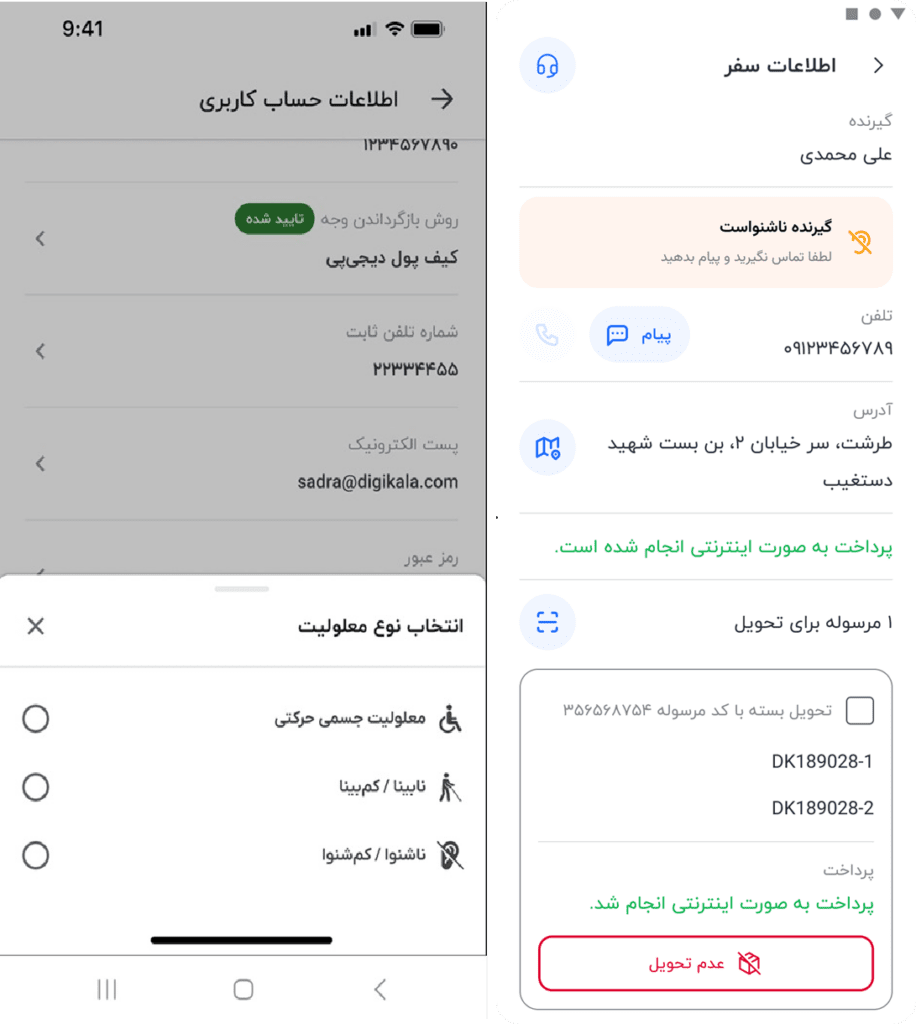Send a message to the recipient
This screenshot has height=1024, width=916.
tap(640, 335)
